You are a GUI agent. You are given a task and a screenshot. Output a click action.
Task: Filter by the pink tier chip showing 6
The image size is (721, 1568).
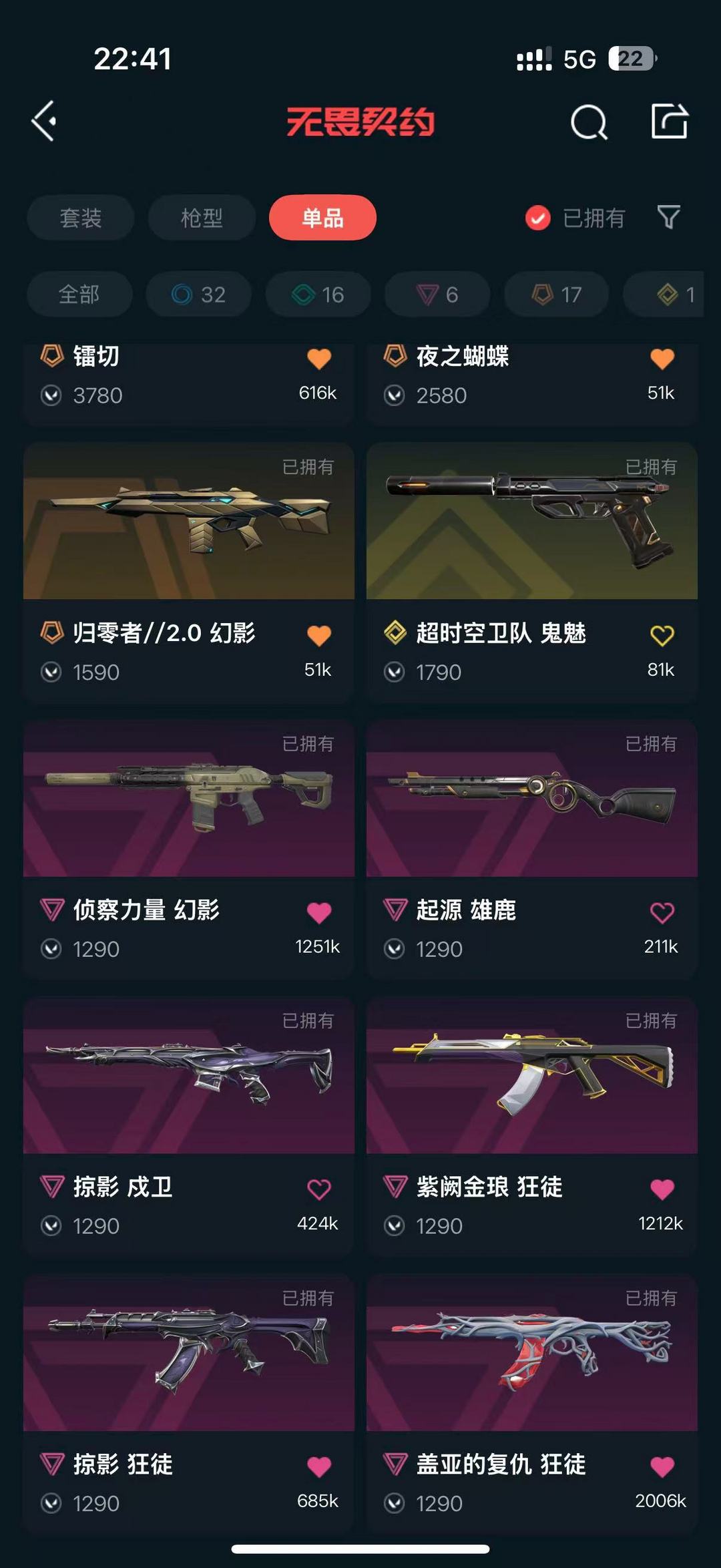coord(437,294)
